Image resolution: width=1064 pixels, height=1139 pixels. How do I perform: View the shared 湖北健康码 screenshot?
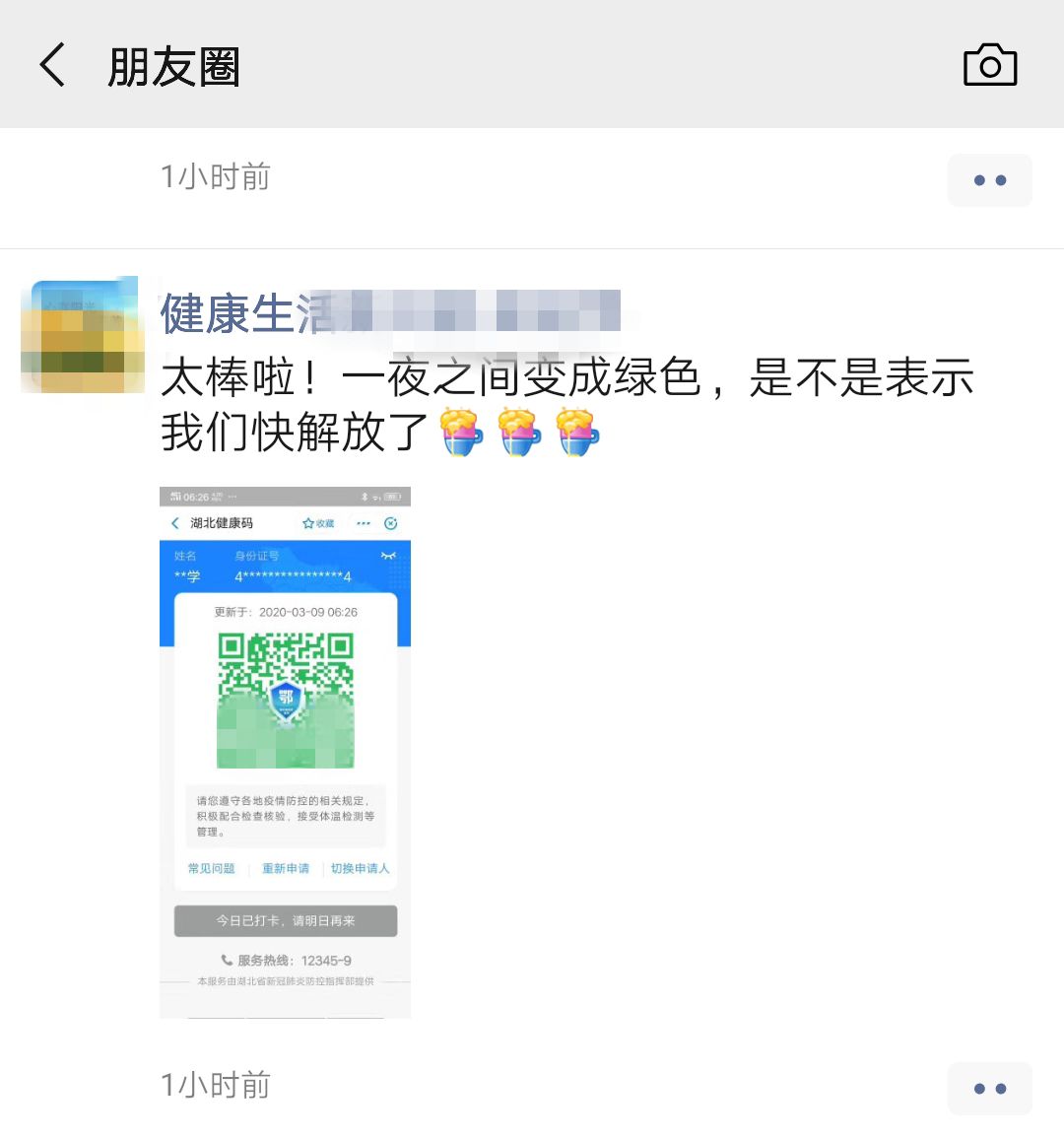pyautogui.click(x=285, y=752)
